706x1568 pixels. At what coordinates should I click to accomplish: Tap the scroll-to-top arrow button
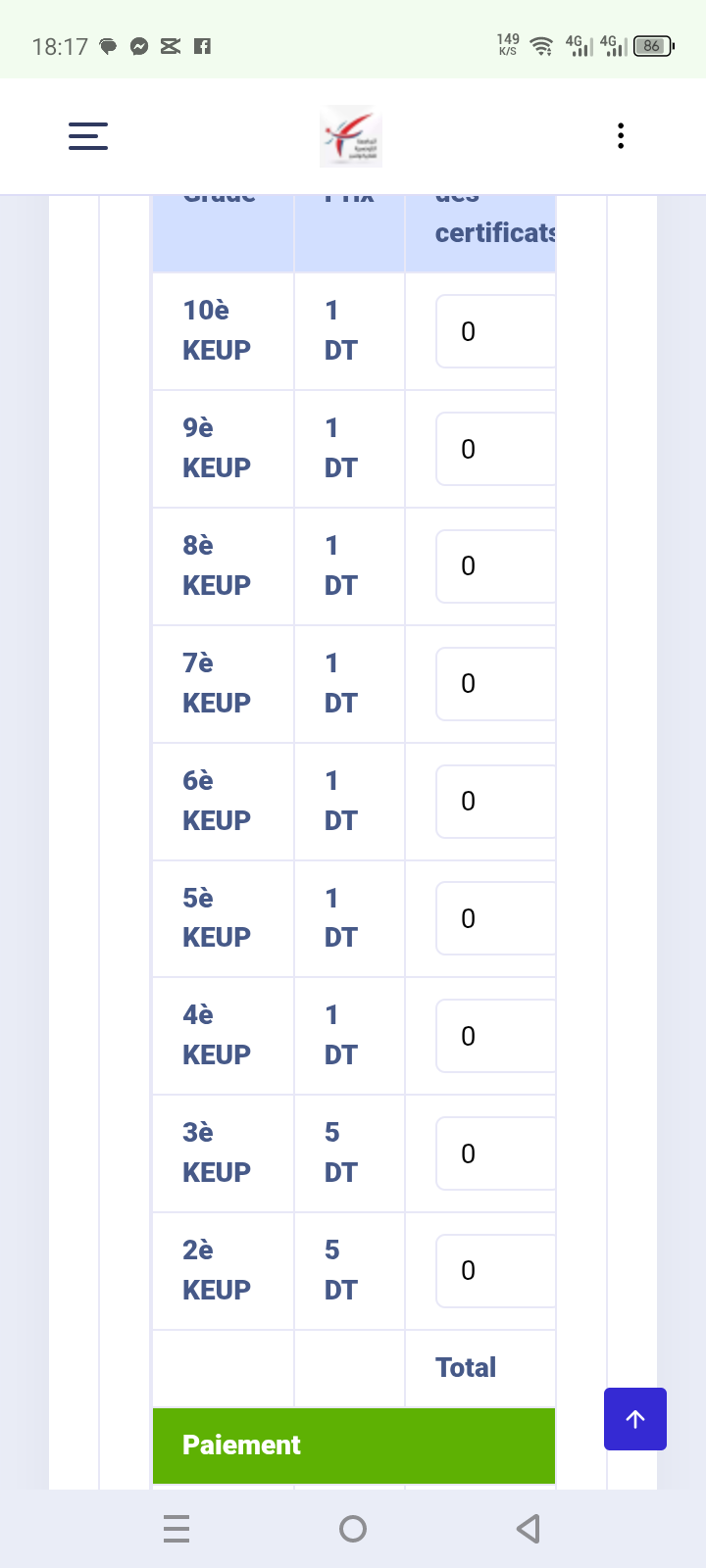coord(635,1419)
